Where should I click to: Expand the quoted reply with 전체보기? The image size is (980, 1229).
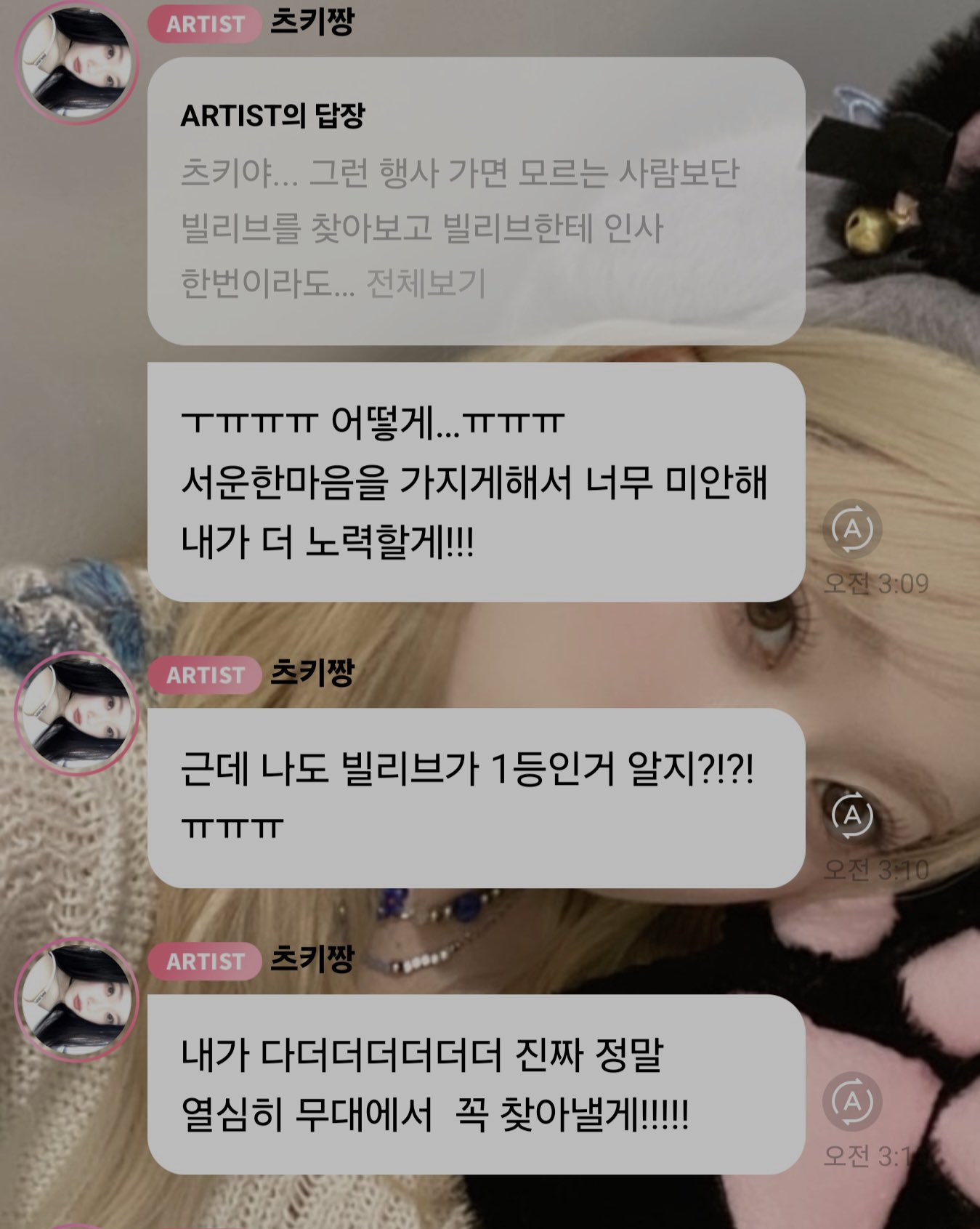tap(425, 283)
